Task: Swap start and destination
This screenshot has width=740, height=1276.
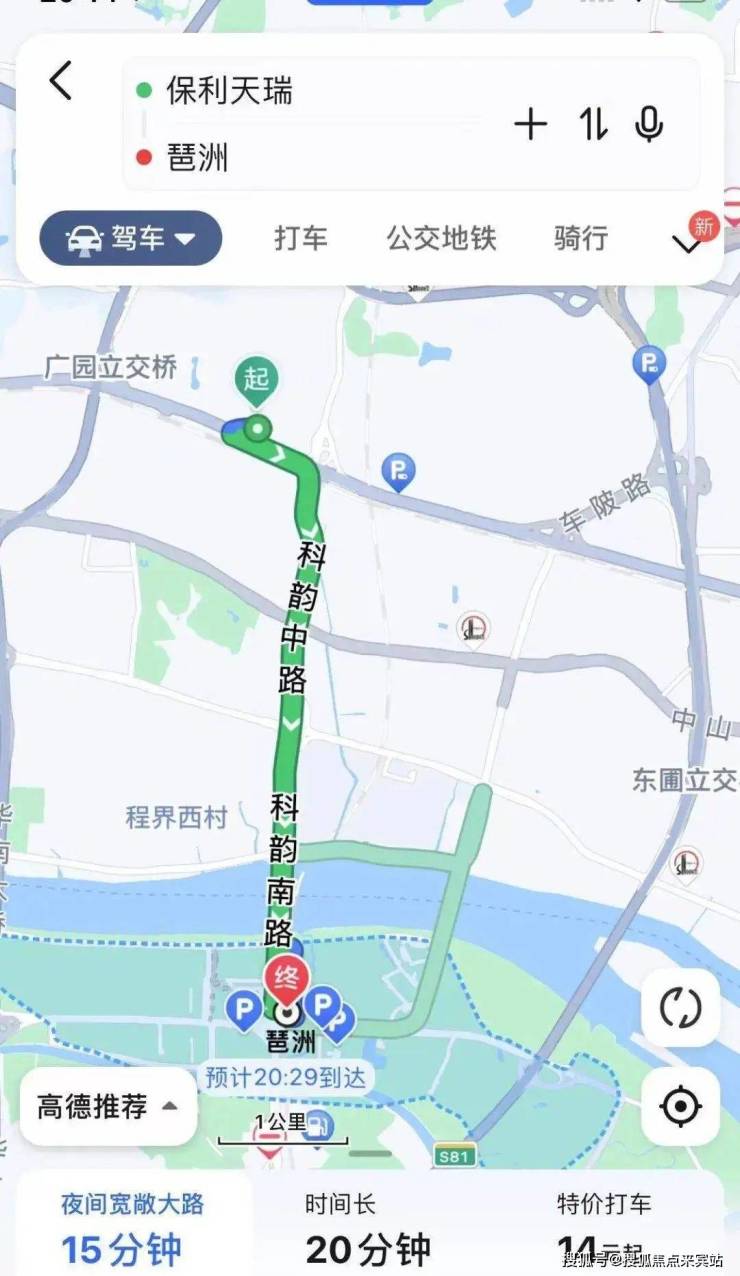Action: 593,125
